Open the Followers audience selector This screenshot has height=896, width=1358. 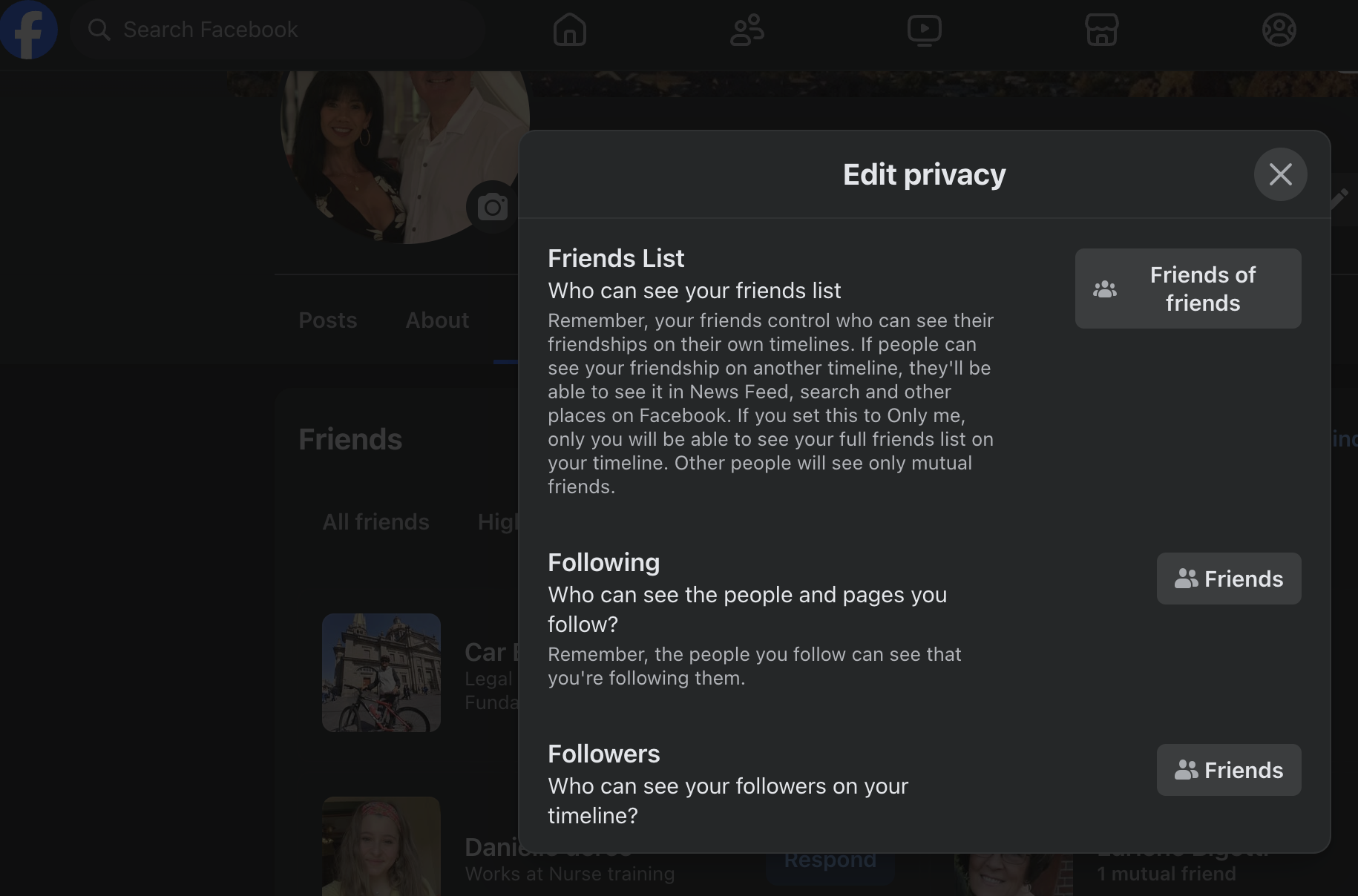[x=1228, y=770]
